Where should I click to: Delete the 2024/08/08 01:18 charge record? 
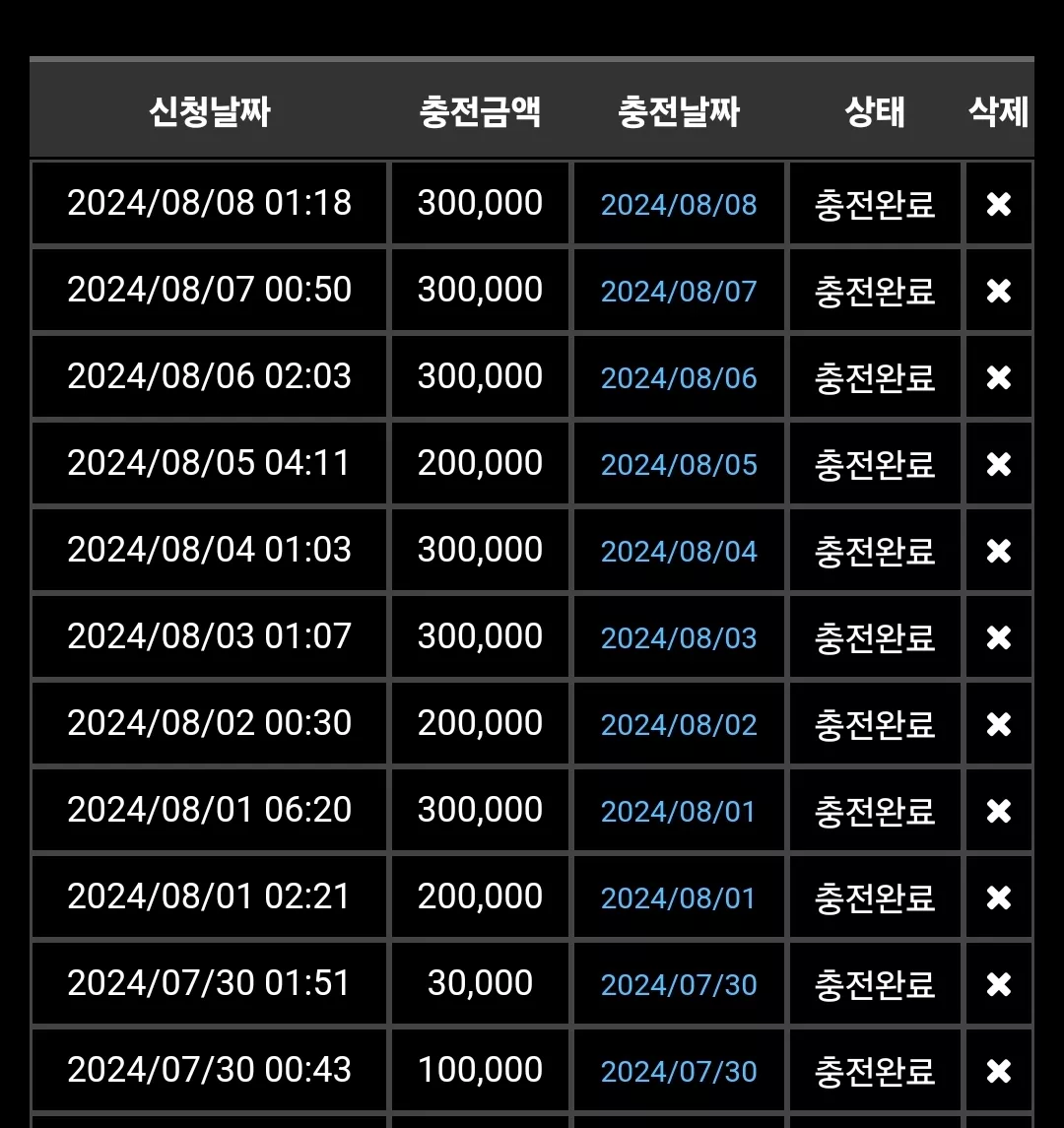999,204
